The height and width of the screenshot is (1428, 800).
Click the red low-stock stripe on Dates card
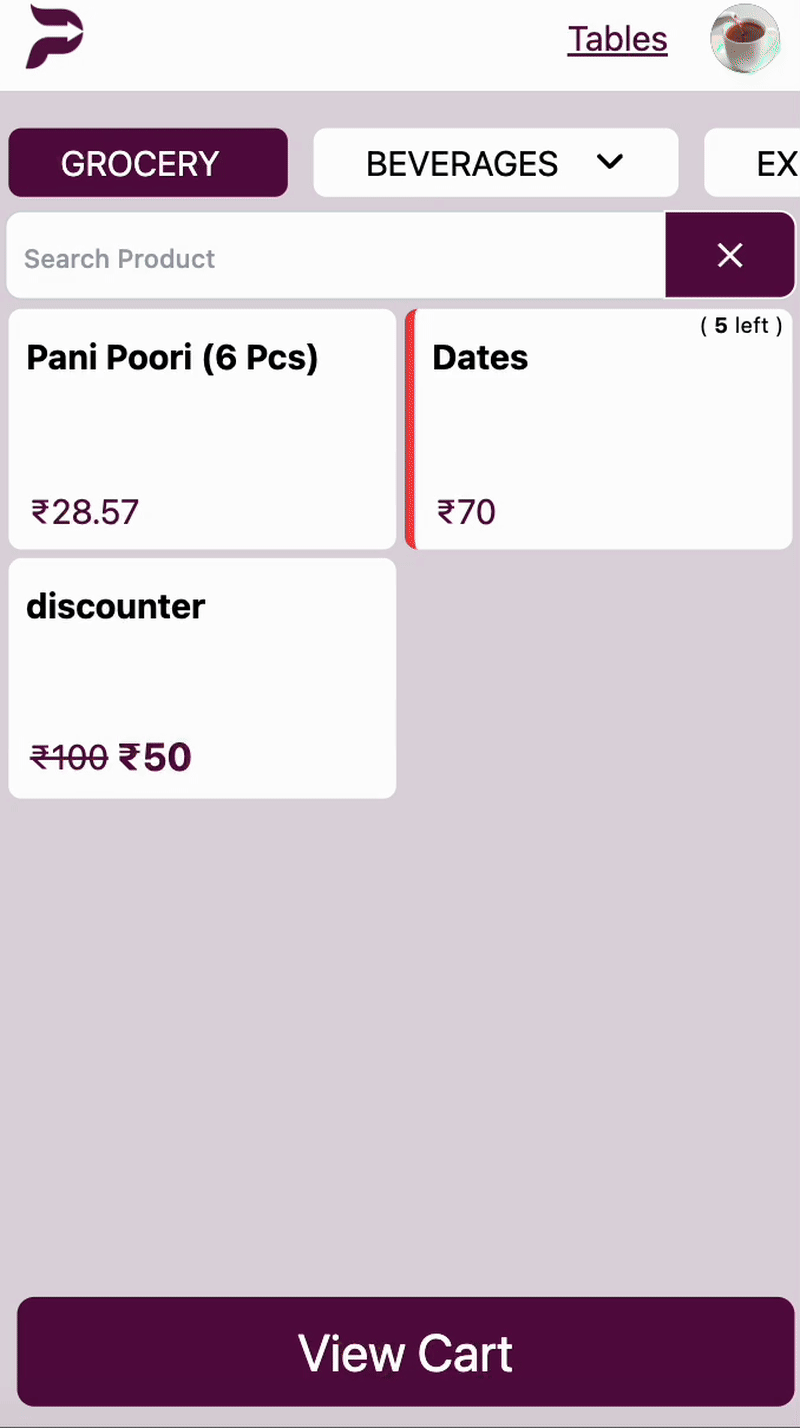point(409,429)
